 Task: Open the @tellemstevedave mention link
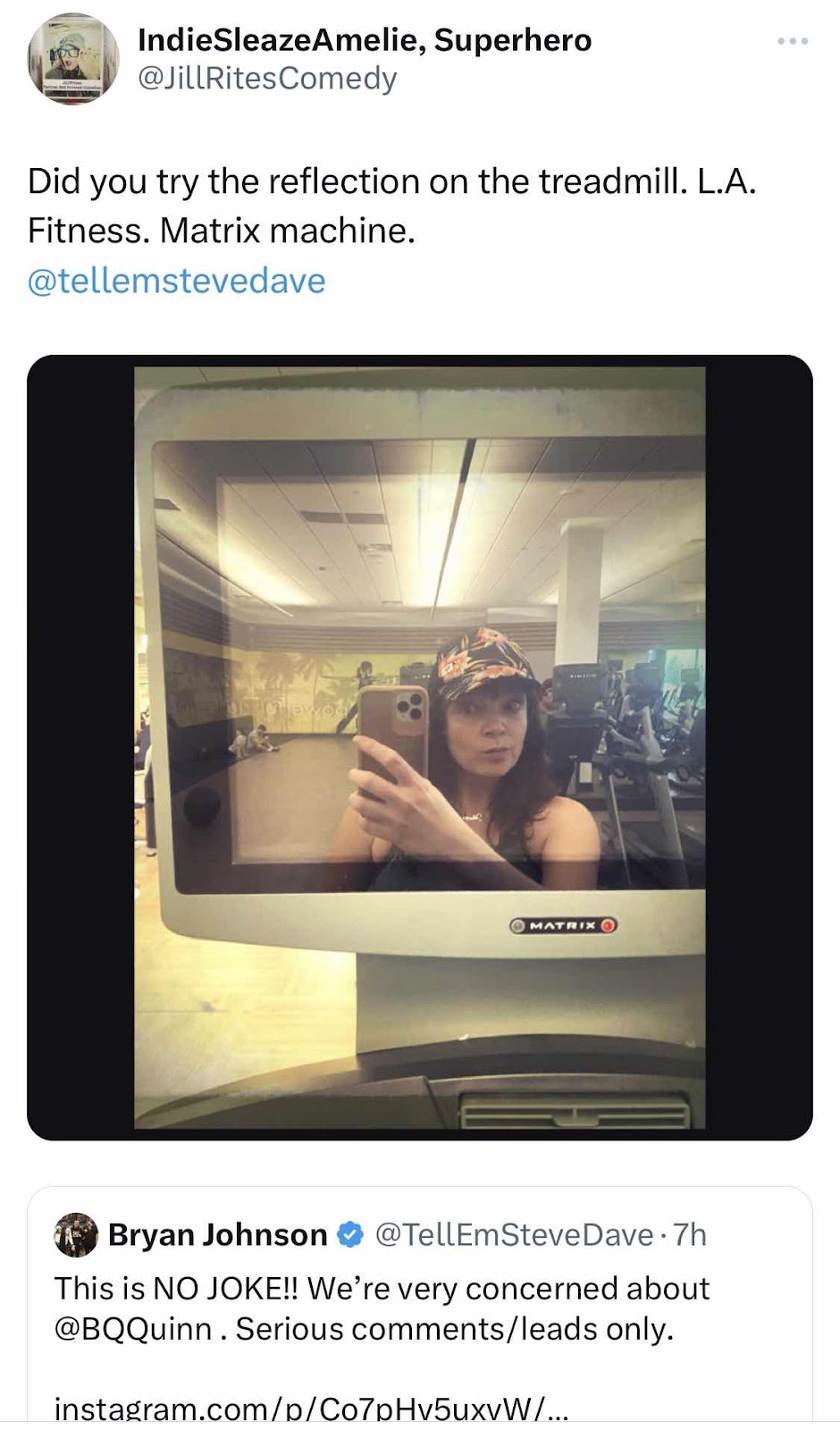pos(177,281)
